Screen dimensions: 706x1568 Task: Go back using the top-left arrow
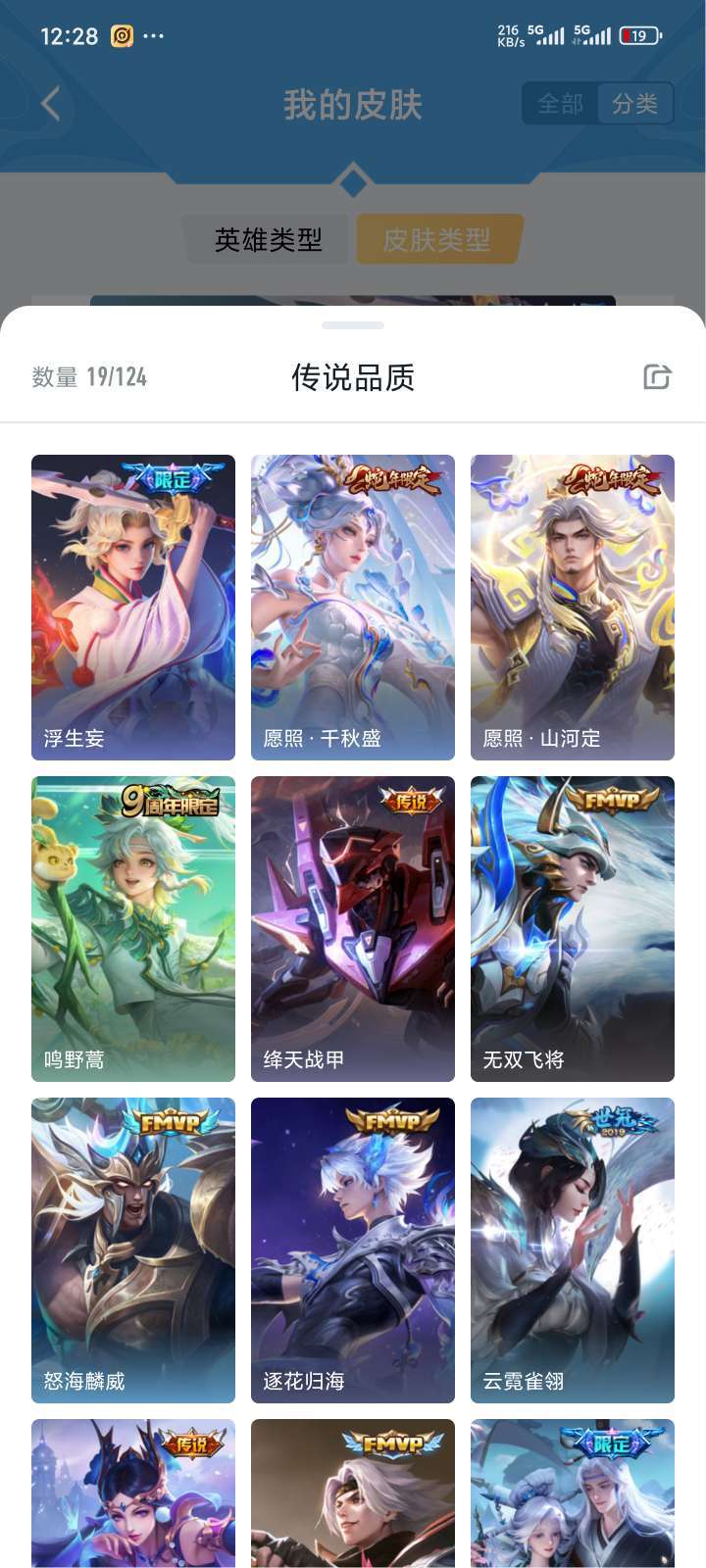pos(51,103)
